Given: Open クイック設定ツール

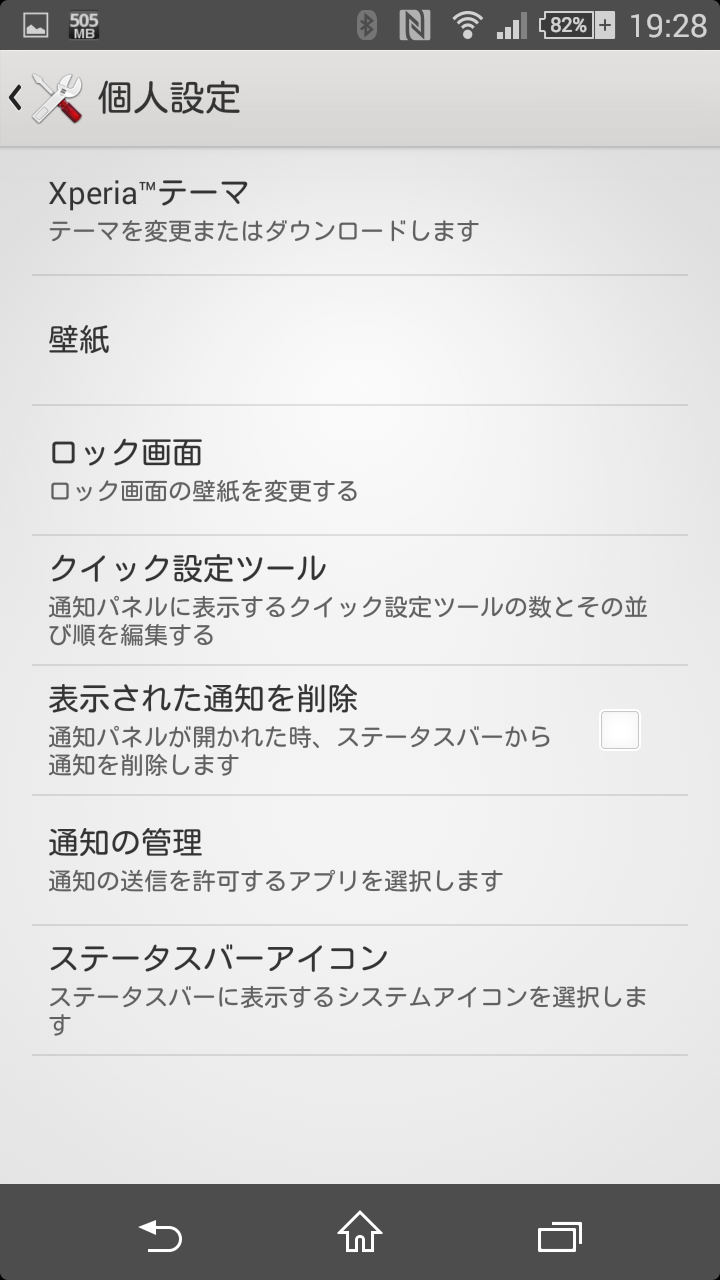Looking at the screenshot, I should point(360,600).
